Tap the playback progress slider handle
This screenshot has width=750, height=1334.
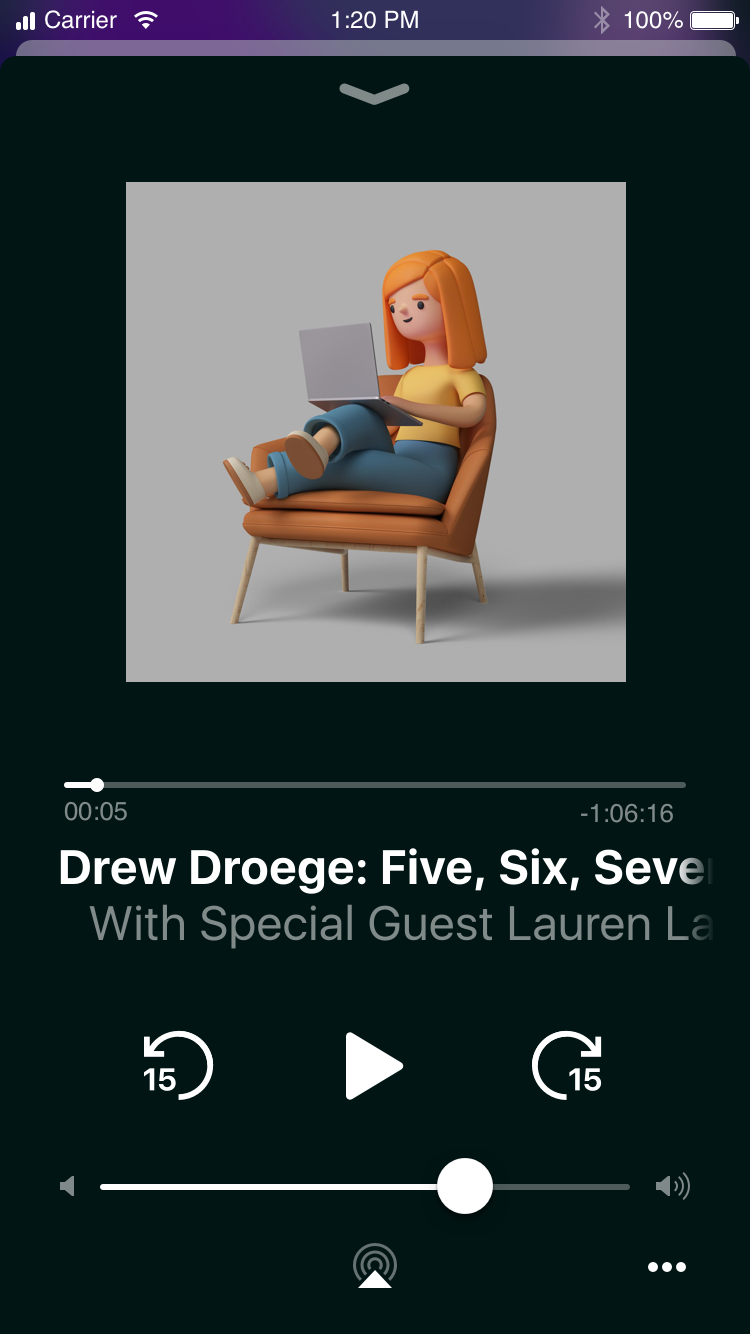(96, 786)
